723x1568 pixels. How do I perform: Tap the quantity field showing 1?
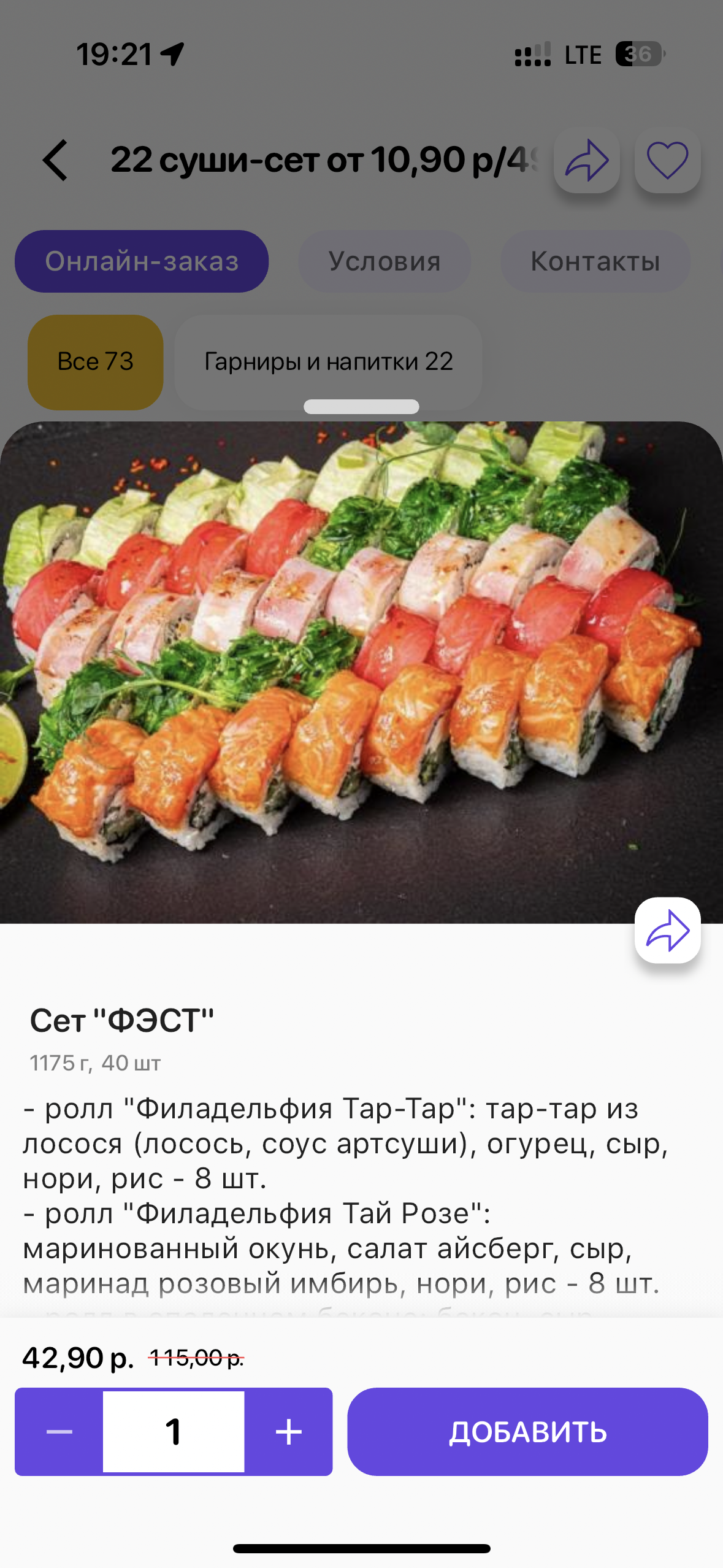(174, 1432)
